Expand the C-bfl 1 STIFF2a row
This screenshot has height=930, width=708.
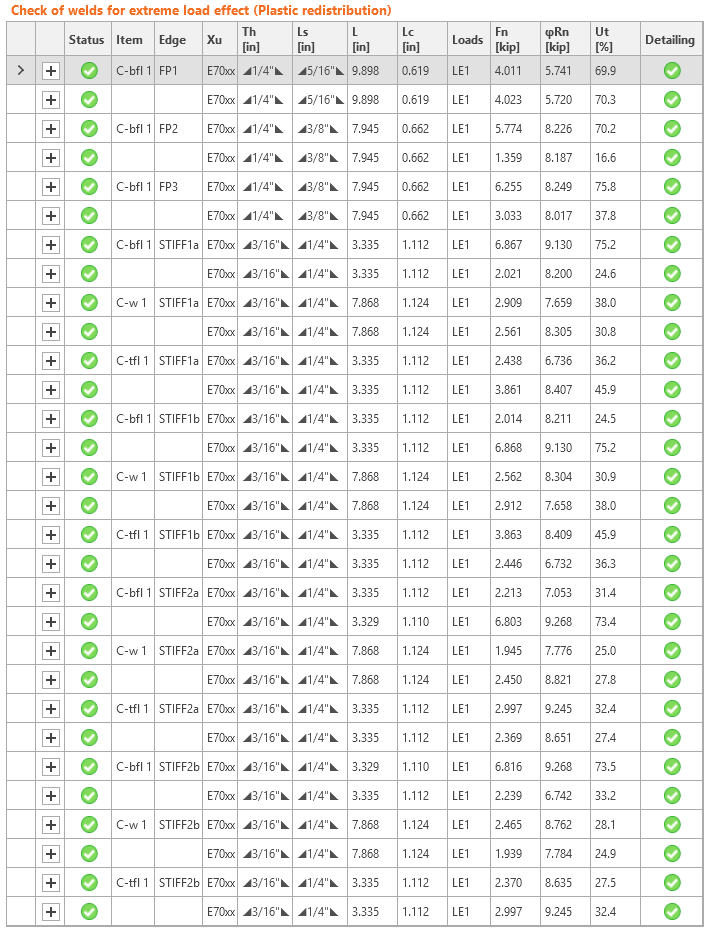(x=51, y=593)
